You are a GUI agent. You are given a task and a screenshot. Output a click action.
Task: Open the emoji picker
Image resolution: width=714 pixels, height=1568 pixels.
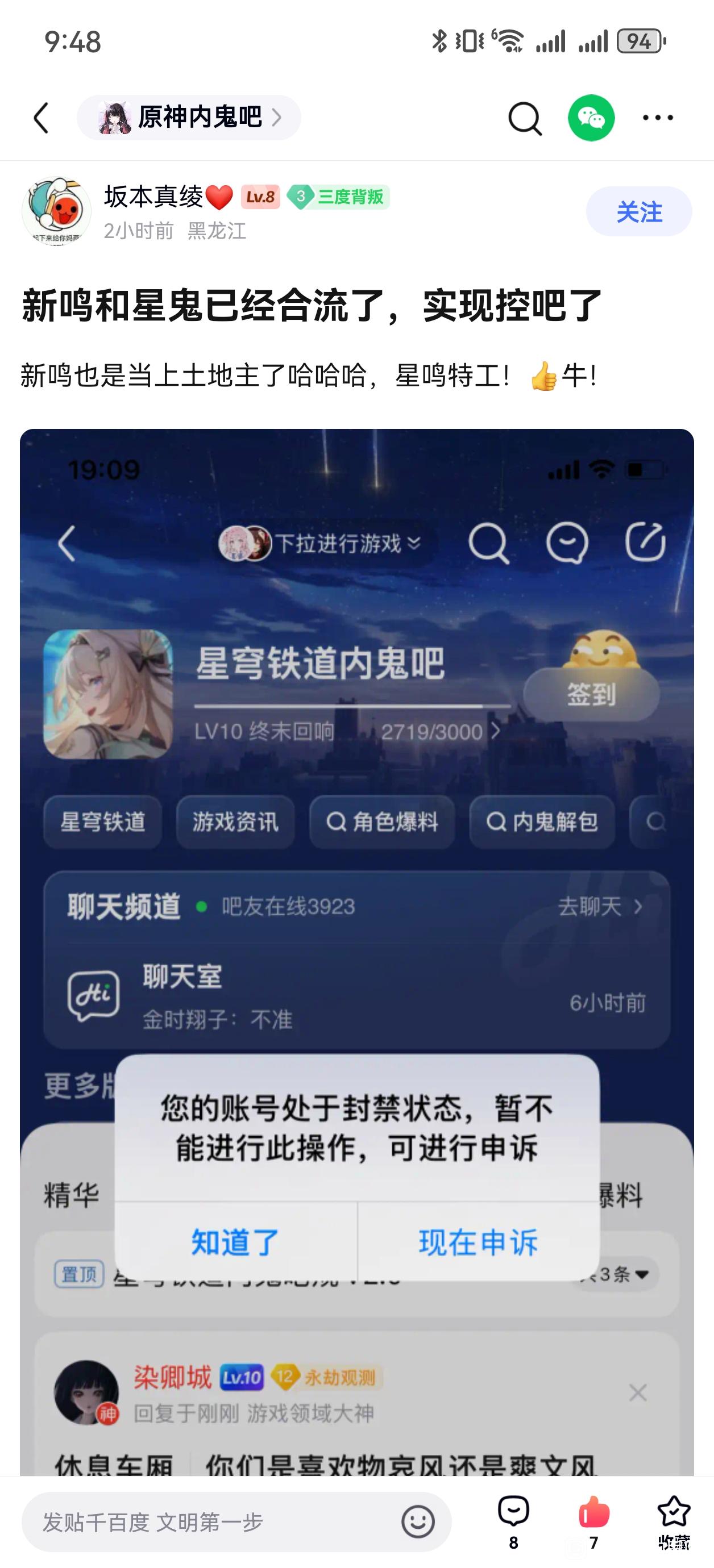[x=418, y=1522]
